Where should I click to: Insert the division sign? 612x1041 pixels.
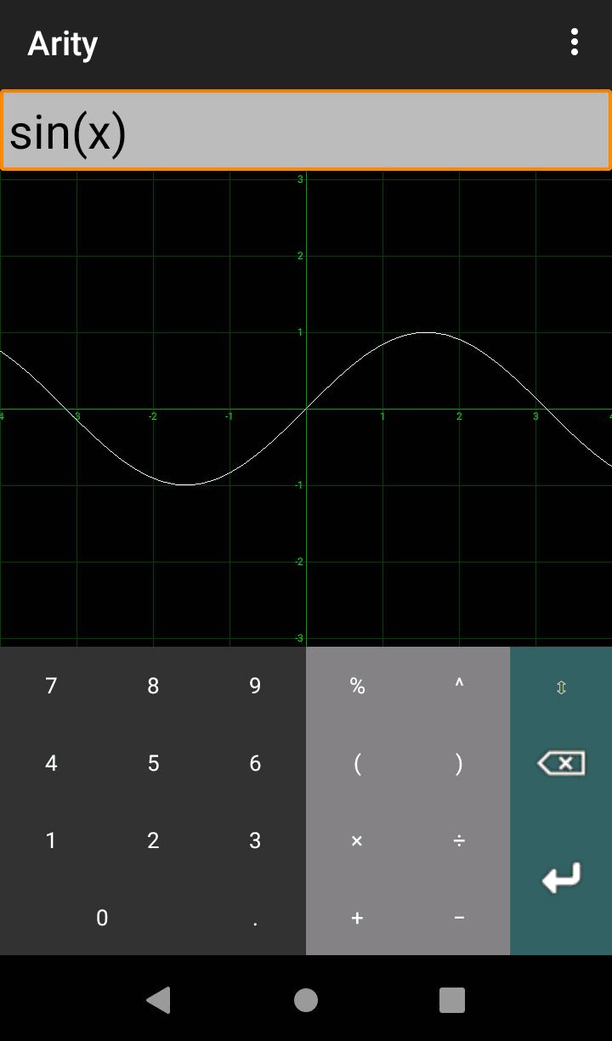pos(459,841)
